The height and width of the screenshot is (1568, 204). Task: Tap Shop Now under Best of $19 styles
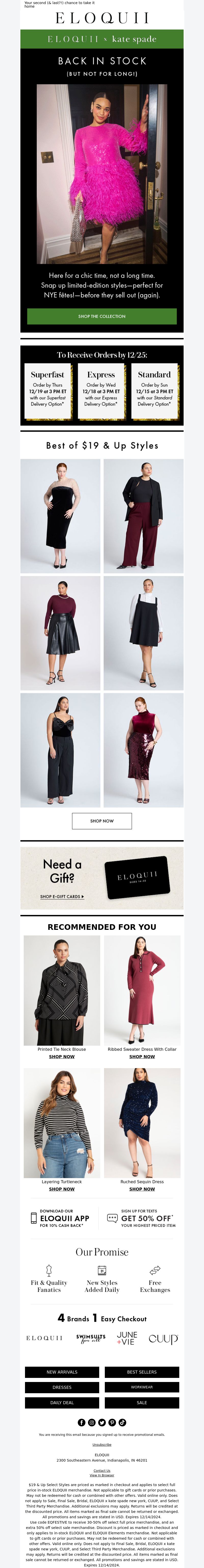(x=102, y=821)
